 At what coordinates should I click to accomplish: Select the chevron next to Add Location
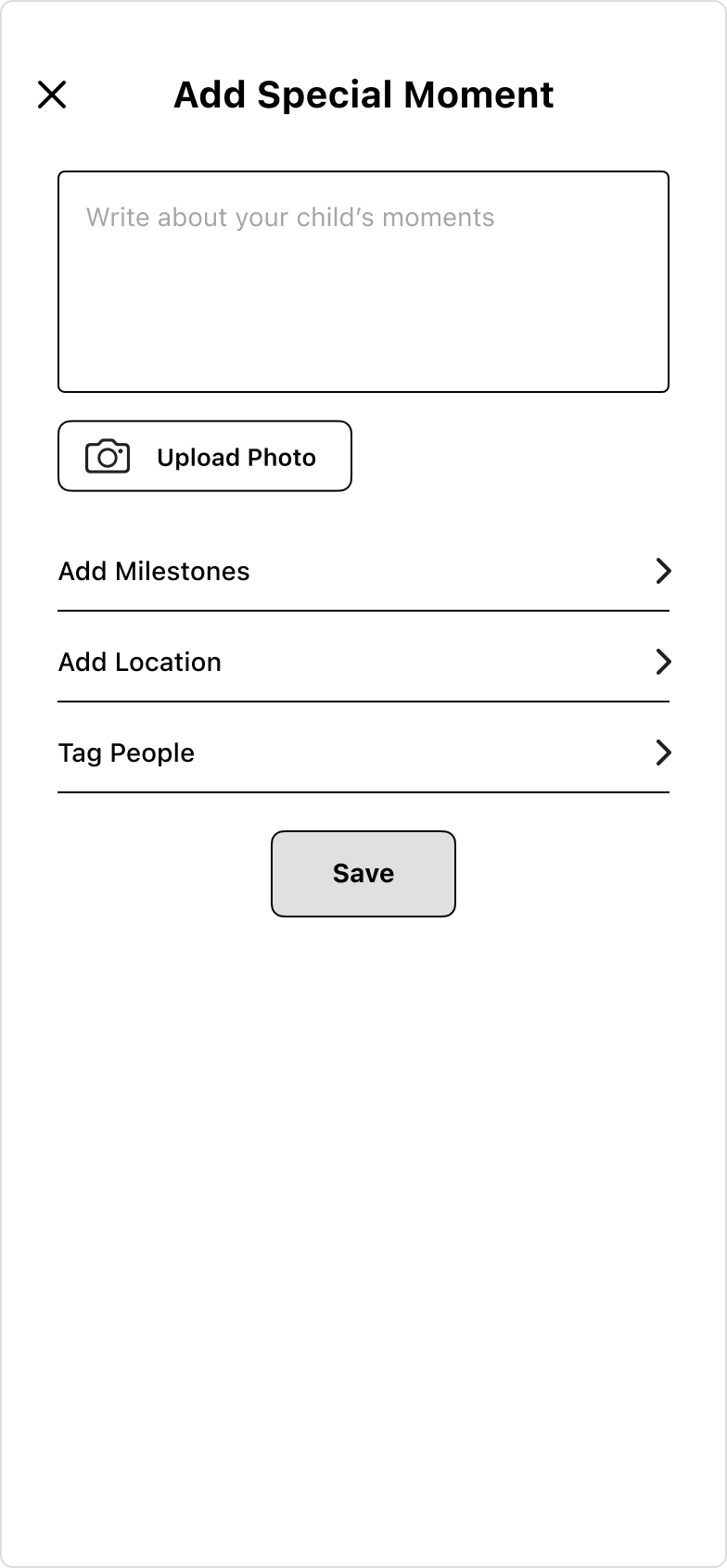(663, 662)
